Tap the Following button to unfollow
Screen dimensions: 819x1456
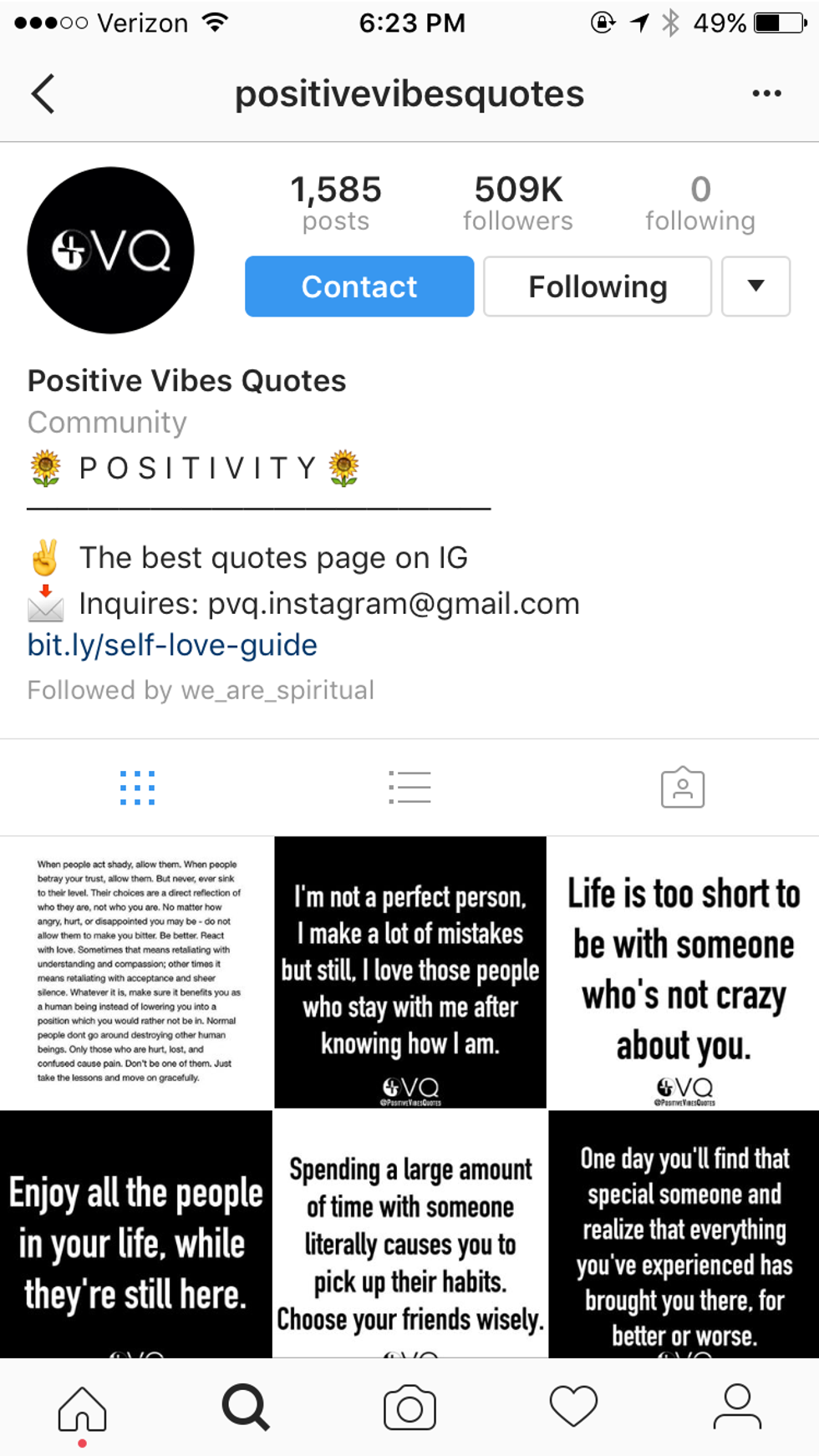tap(598, 287)
